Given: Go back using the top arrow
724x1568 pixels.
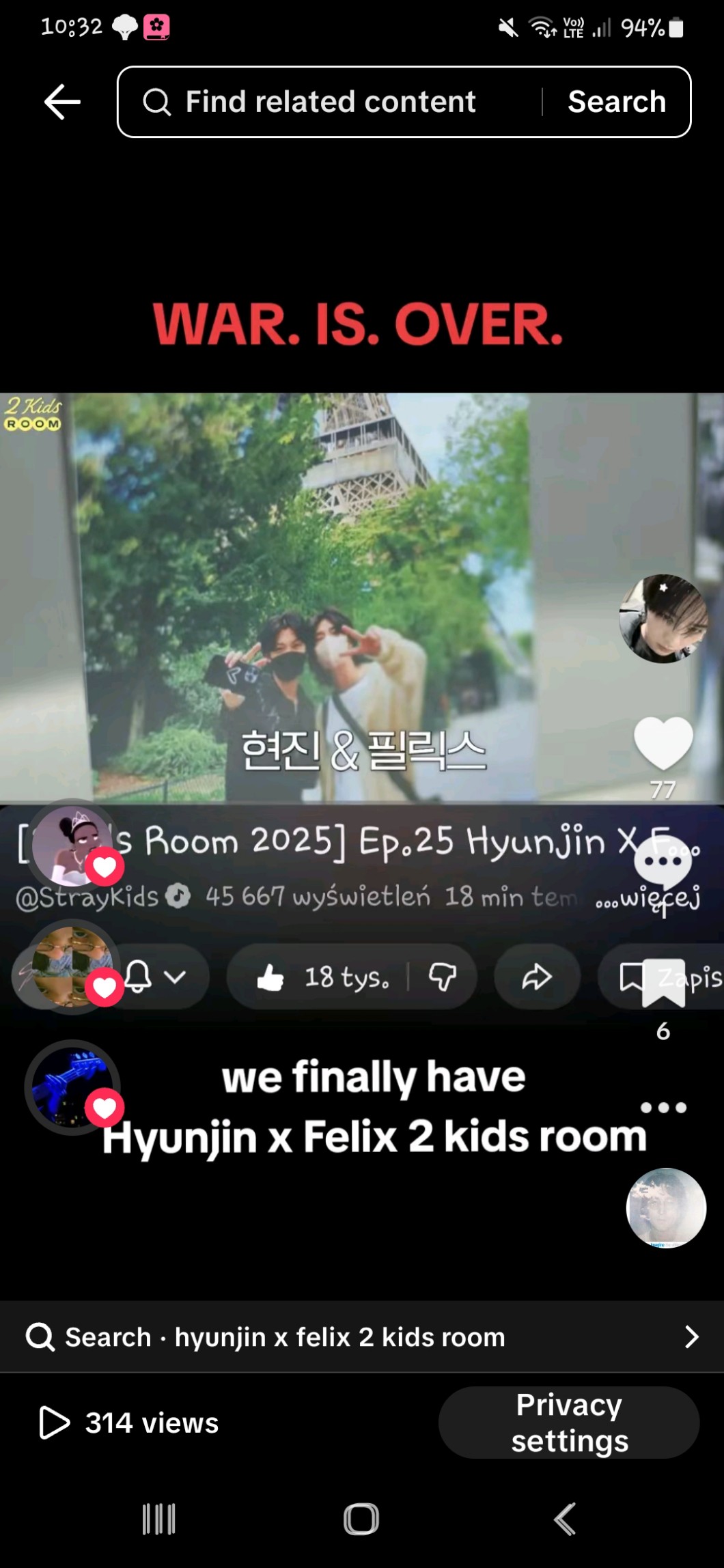Looking at the screenshot, I should (62, 102).
